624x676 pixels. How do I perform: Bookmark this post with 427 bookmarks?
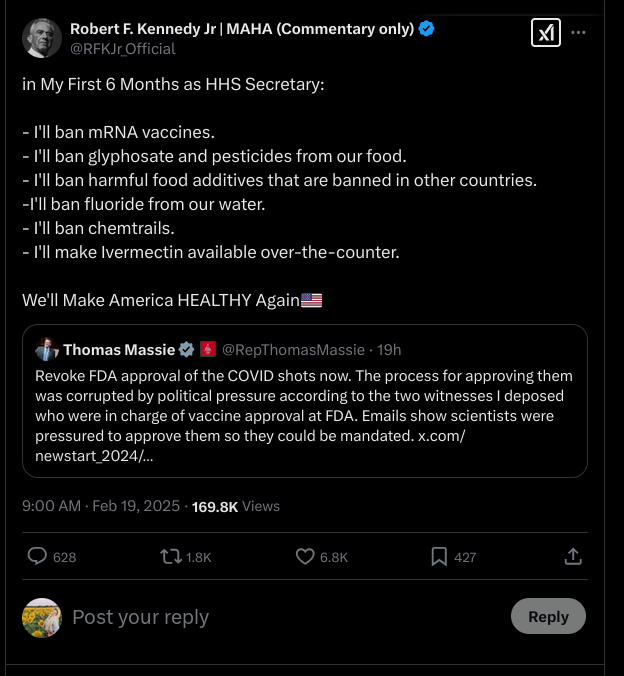pyautogui.click(x=439, y=557)
